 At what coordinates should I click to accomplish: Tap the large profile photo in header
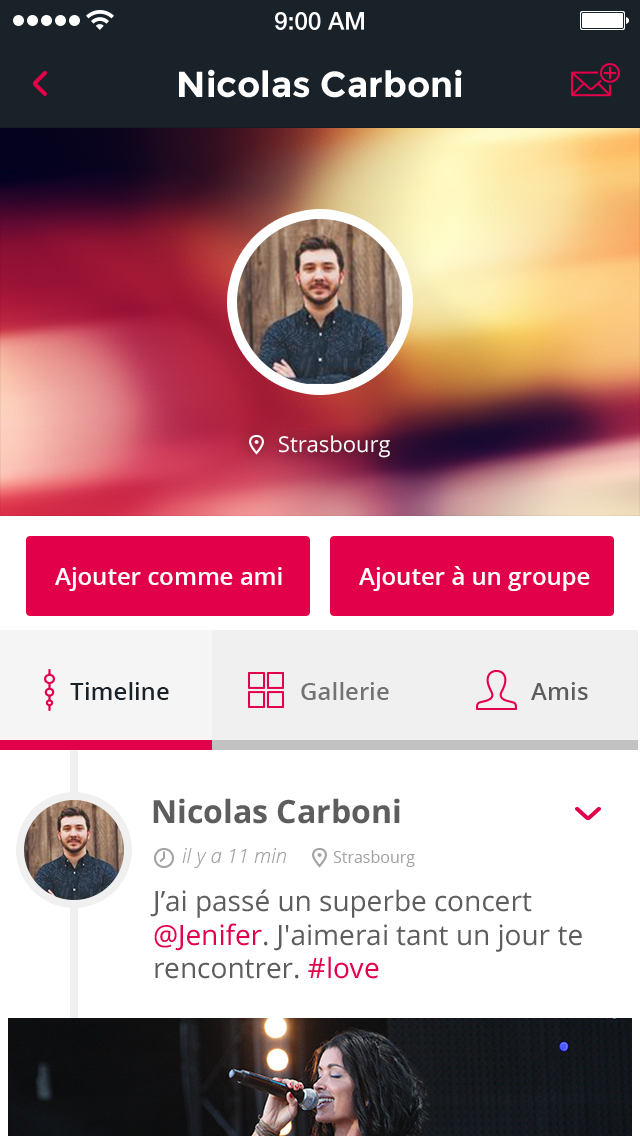coord(320,302)
